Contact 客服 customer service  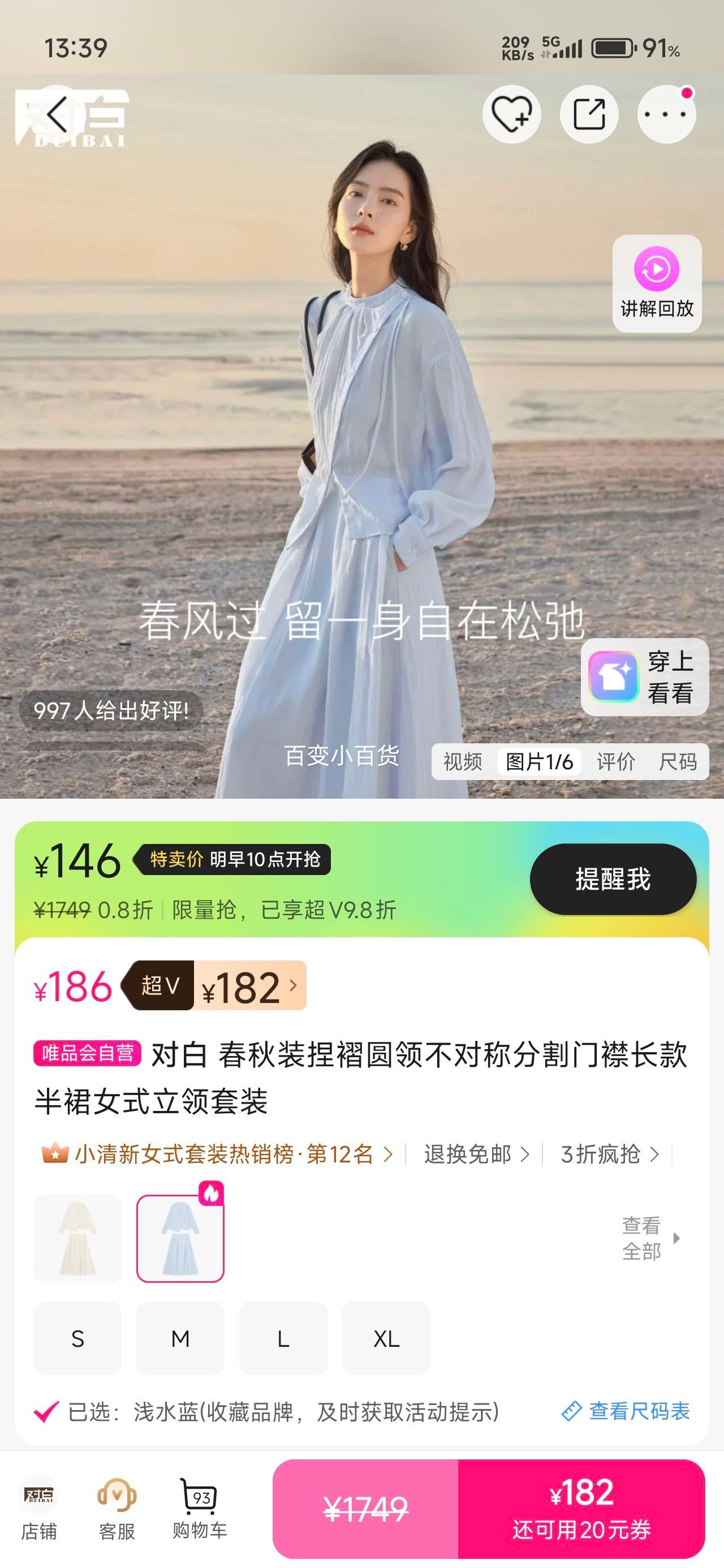(x=117, y=1510)
